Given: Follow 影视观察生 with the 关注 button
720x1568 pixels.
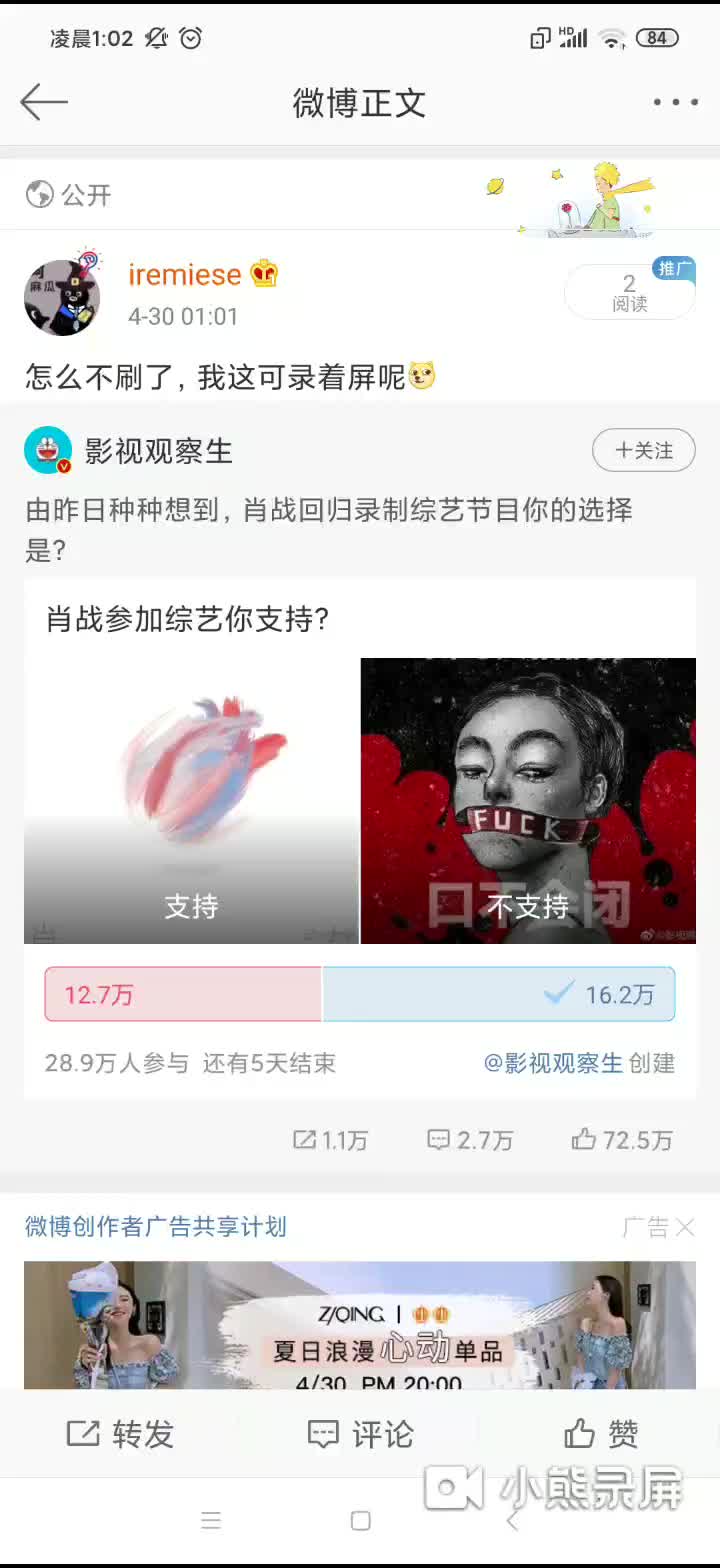Looking at the screenshot, I should tap(643, 451).
